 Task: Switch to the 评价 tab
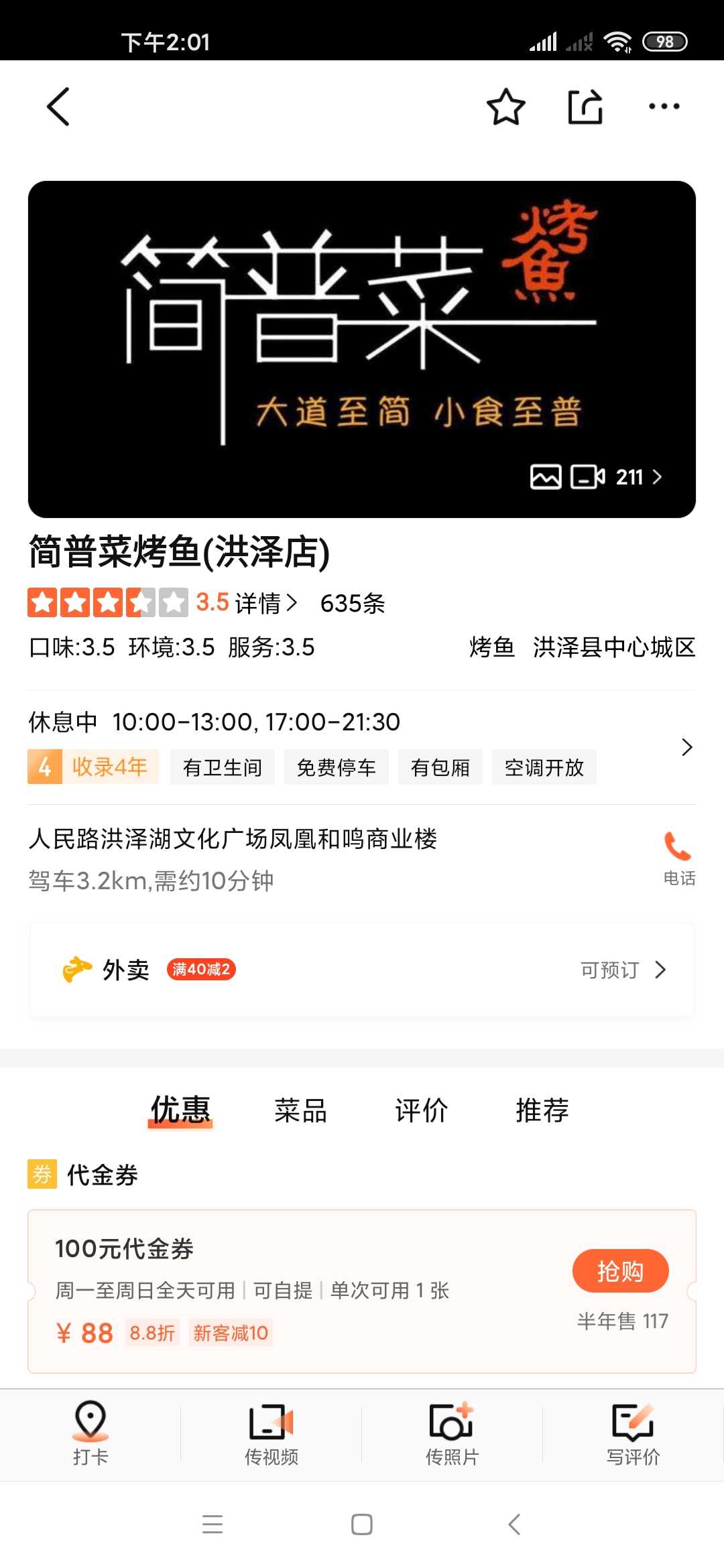[x=421, y=1110]
